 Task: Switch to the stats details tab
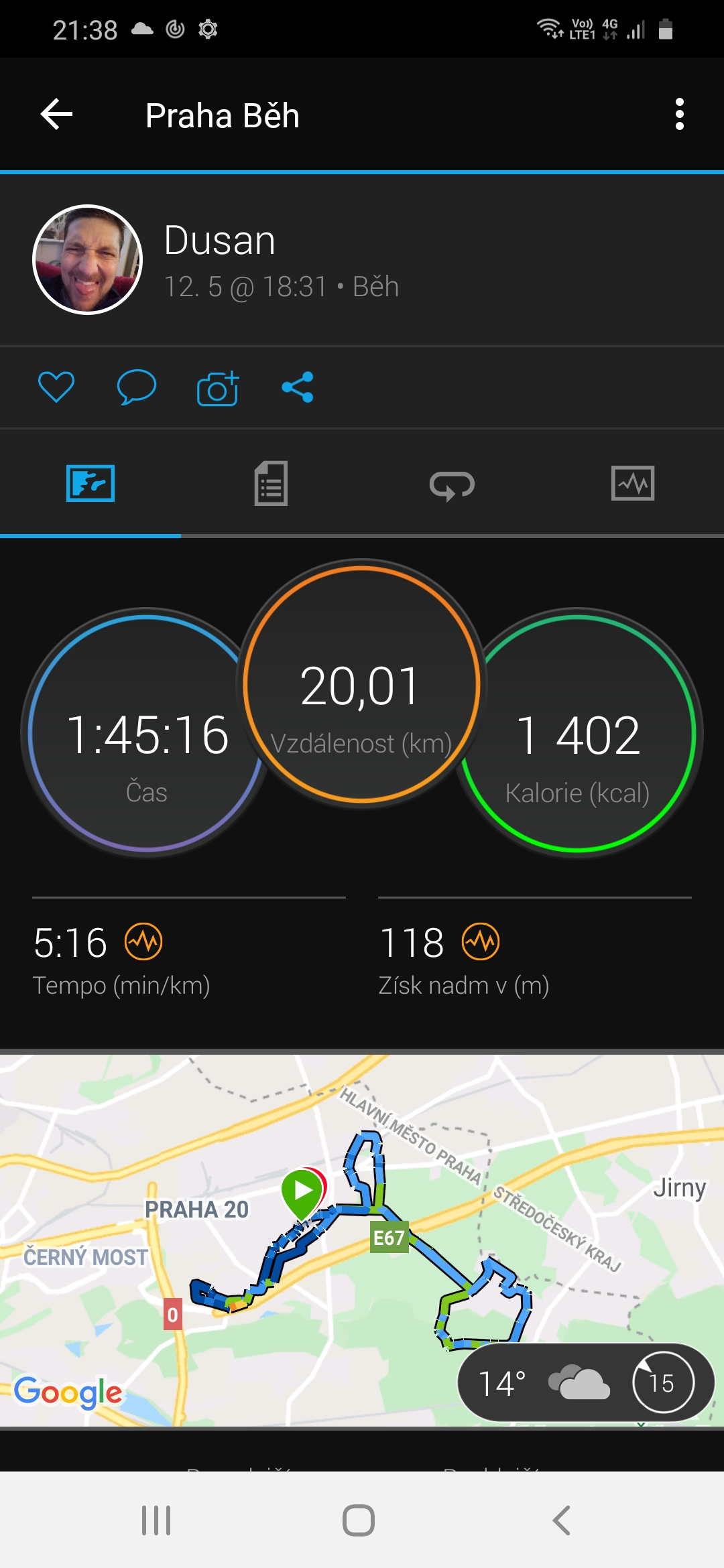tap(271, 483)
